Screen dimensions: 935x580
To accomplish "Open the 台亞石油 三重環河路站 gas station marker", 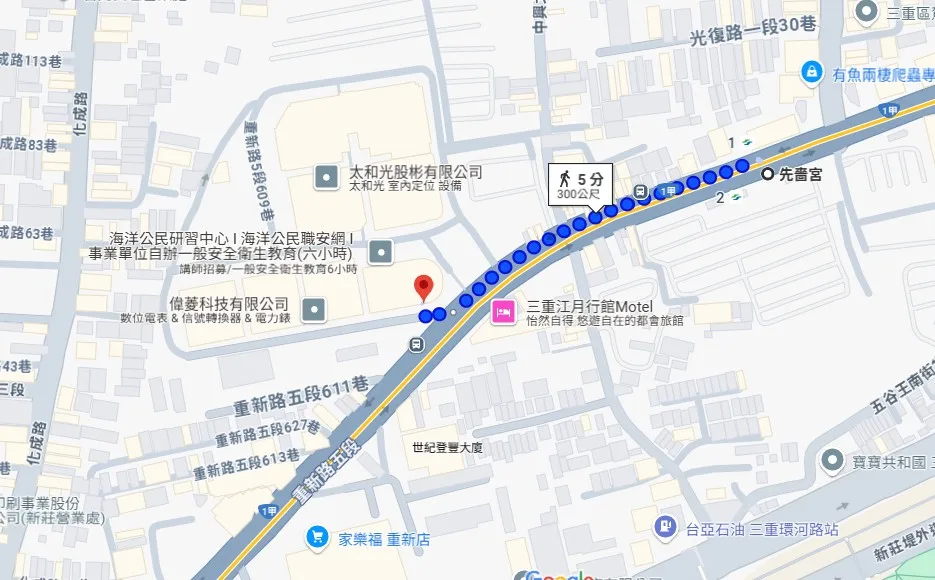I will point(663,526).
